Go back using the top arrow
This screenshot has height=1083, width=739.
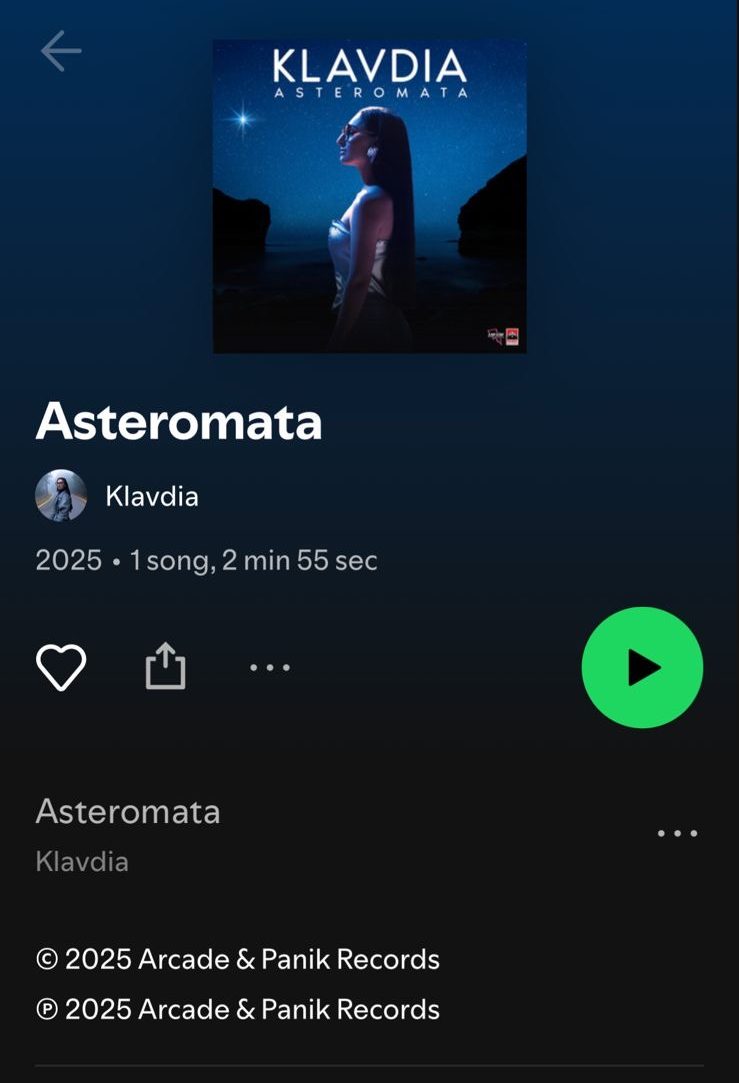point(61,51)
